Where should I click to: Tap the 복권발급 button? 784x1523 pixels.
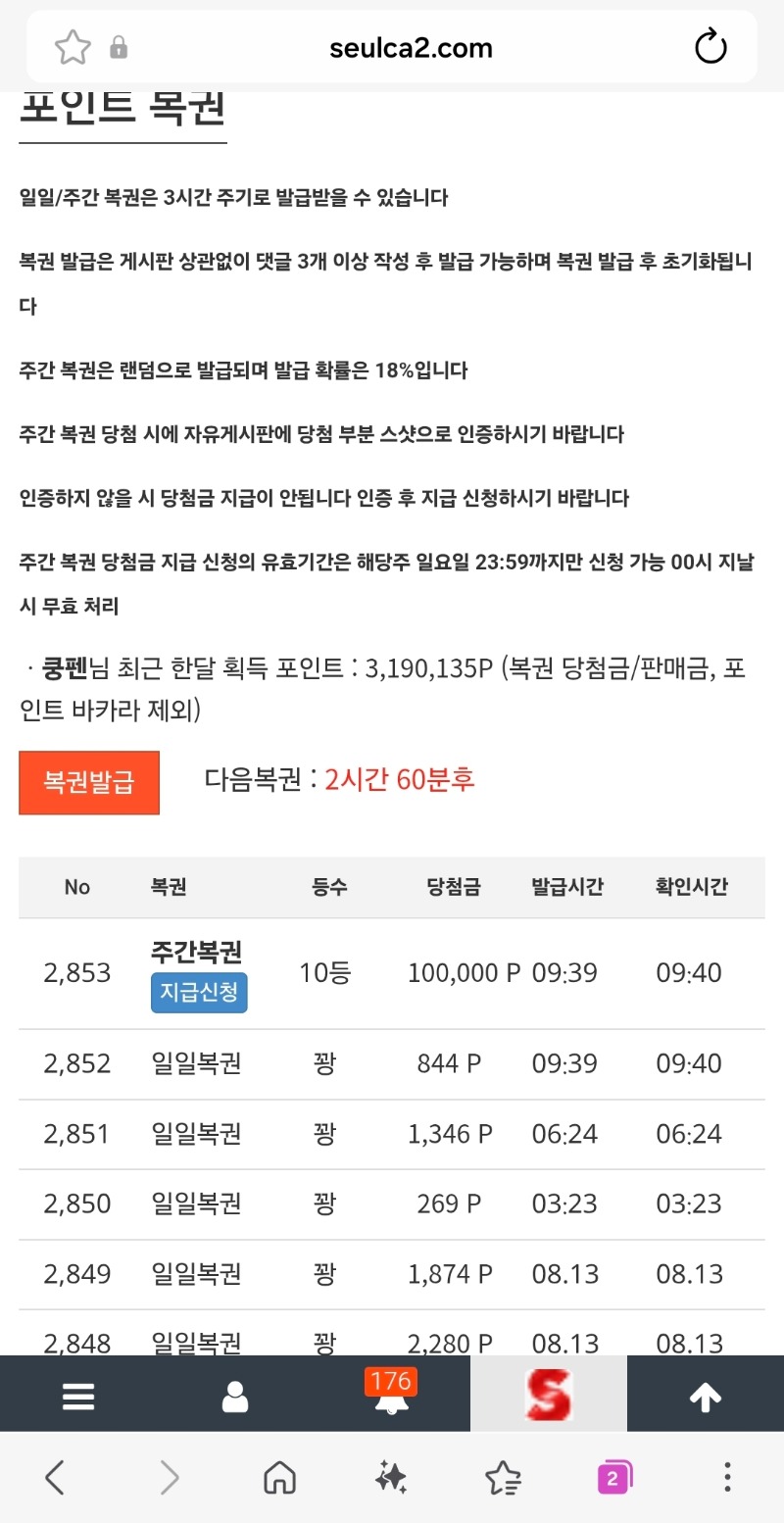pyautogui.click(x=89, y=782)
